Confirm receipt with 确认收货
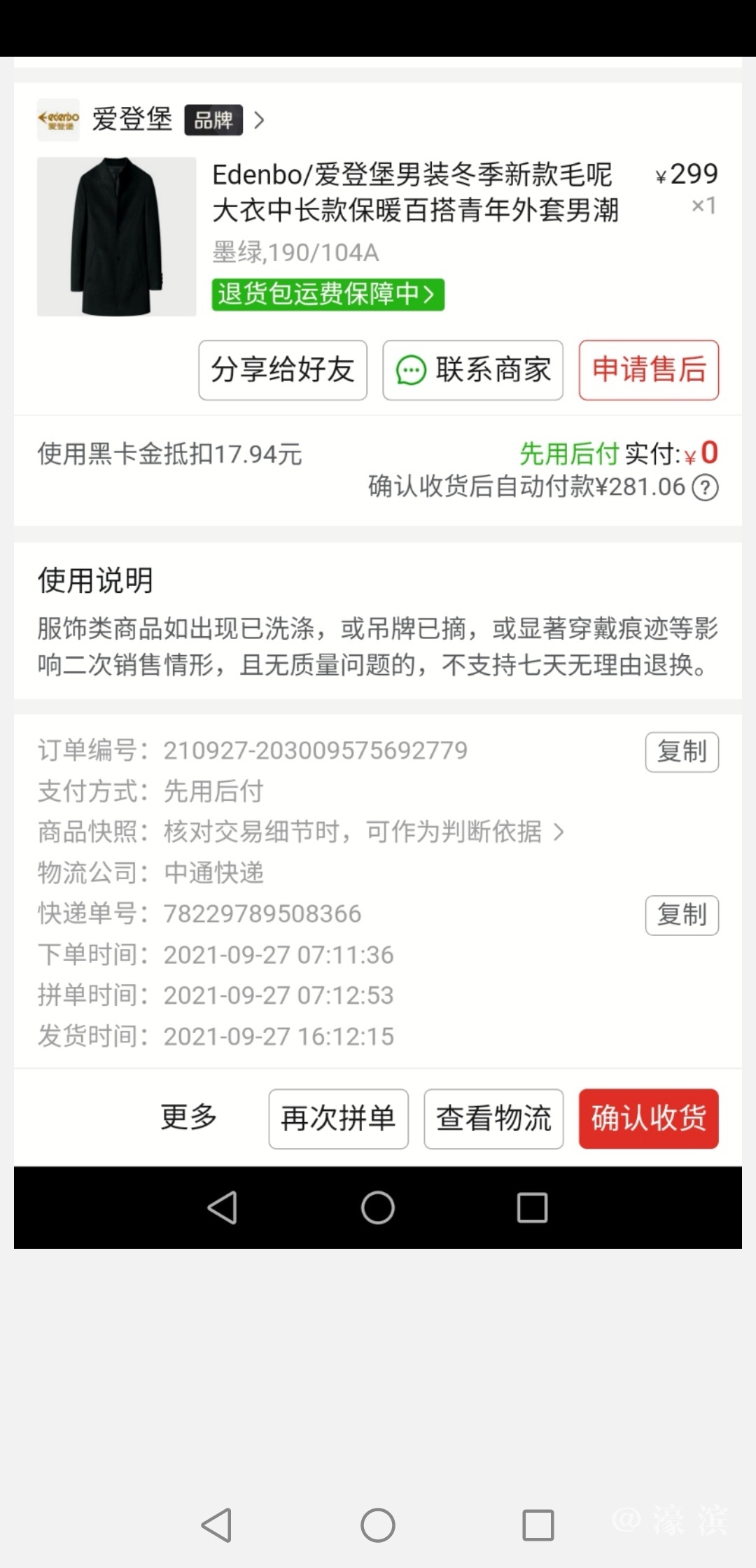The height and width of the screenshot is (1568, 756). click(648, 1119)
